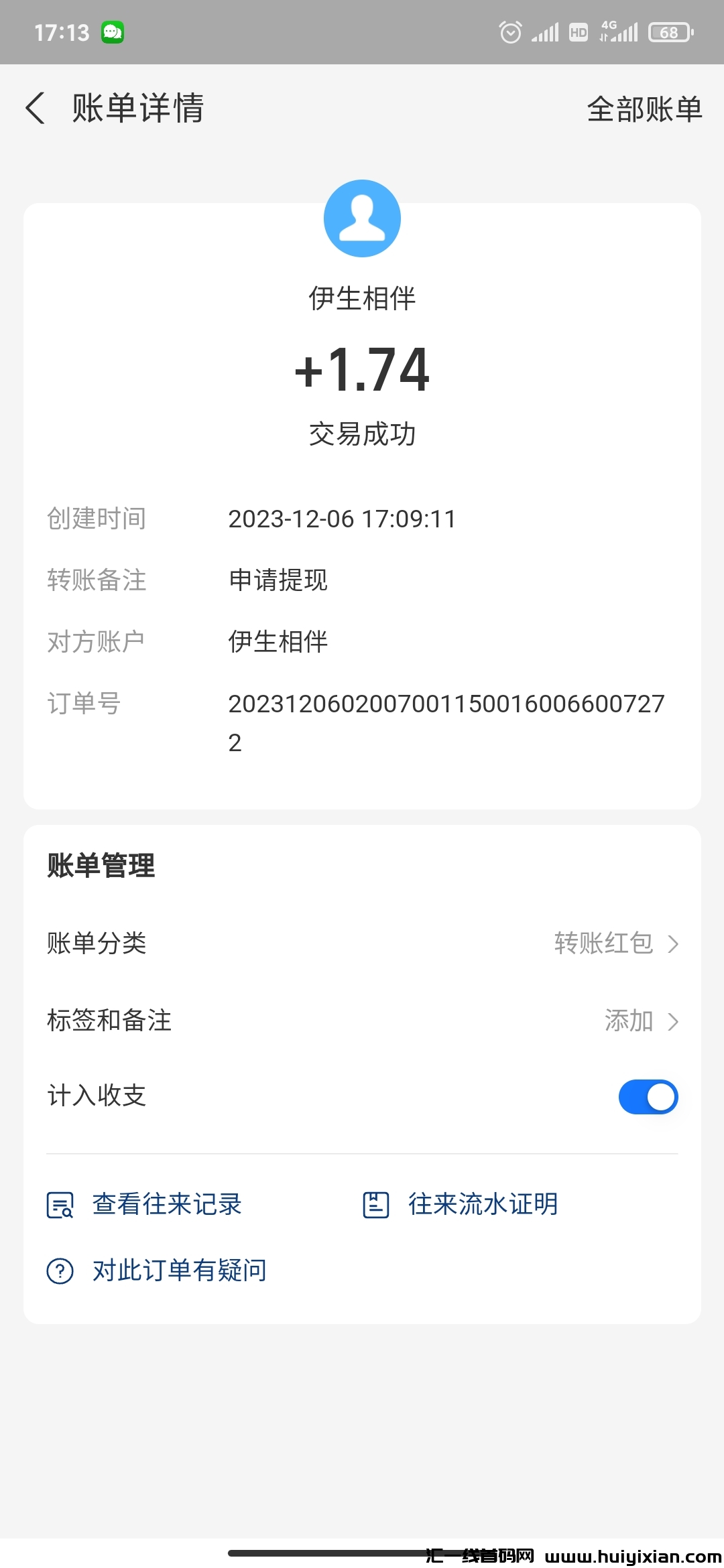Click the 查看往来记录 link
Screen dimensions: 724x1568
coord(166,1203)
